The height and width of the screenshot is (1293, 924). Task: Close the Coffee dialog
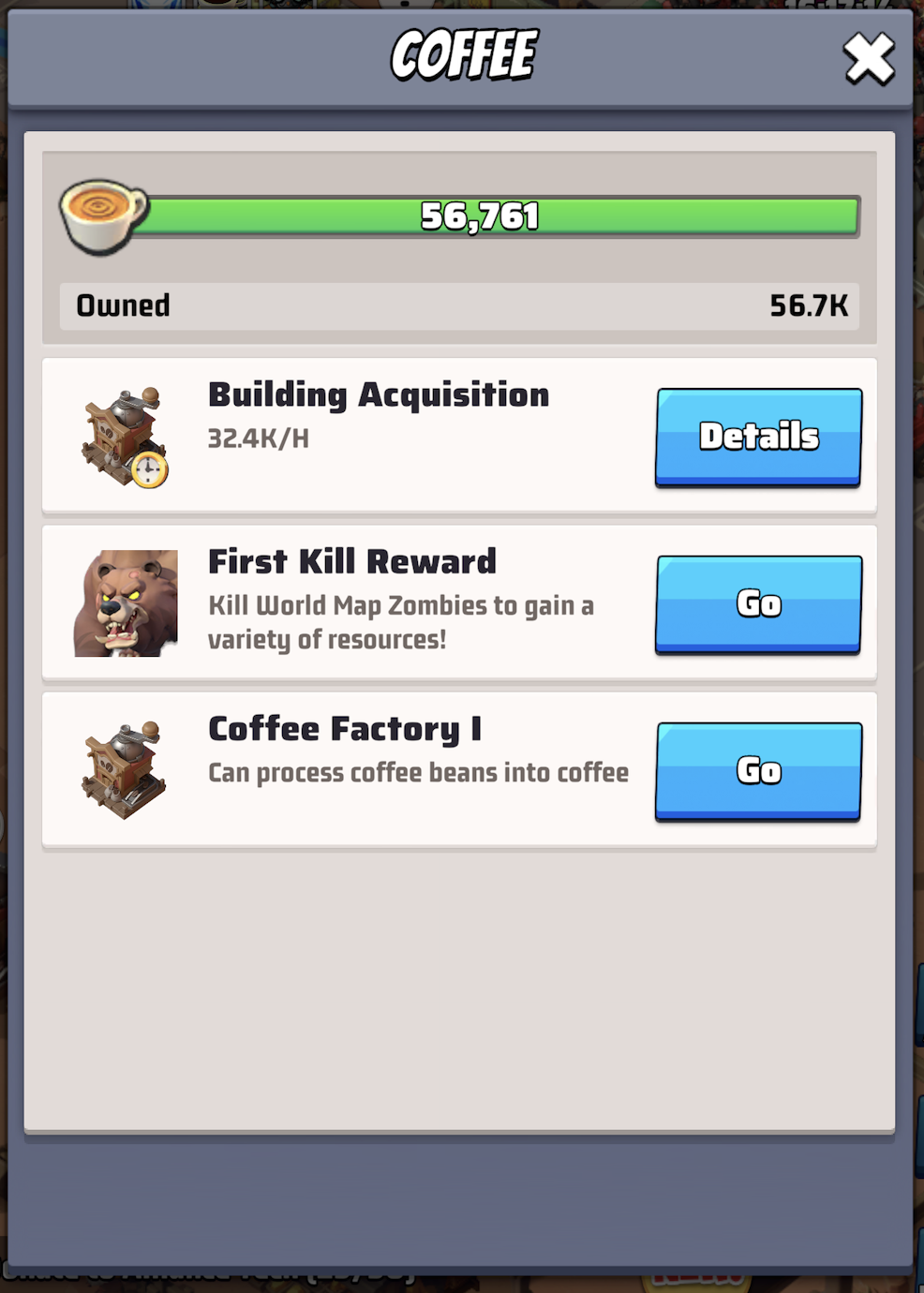pos(869,59)
